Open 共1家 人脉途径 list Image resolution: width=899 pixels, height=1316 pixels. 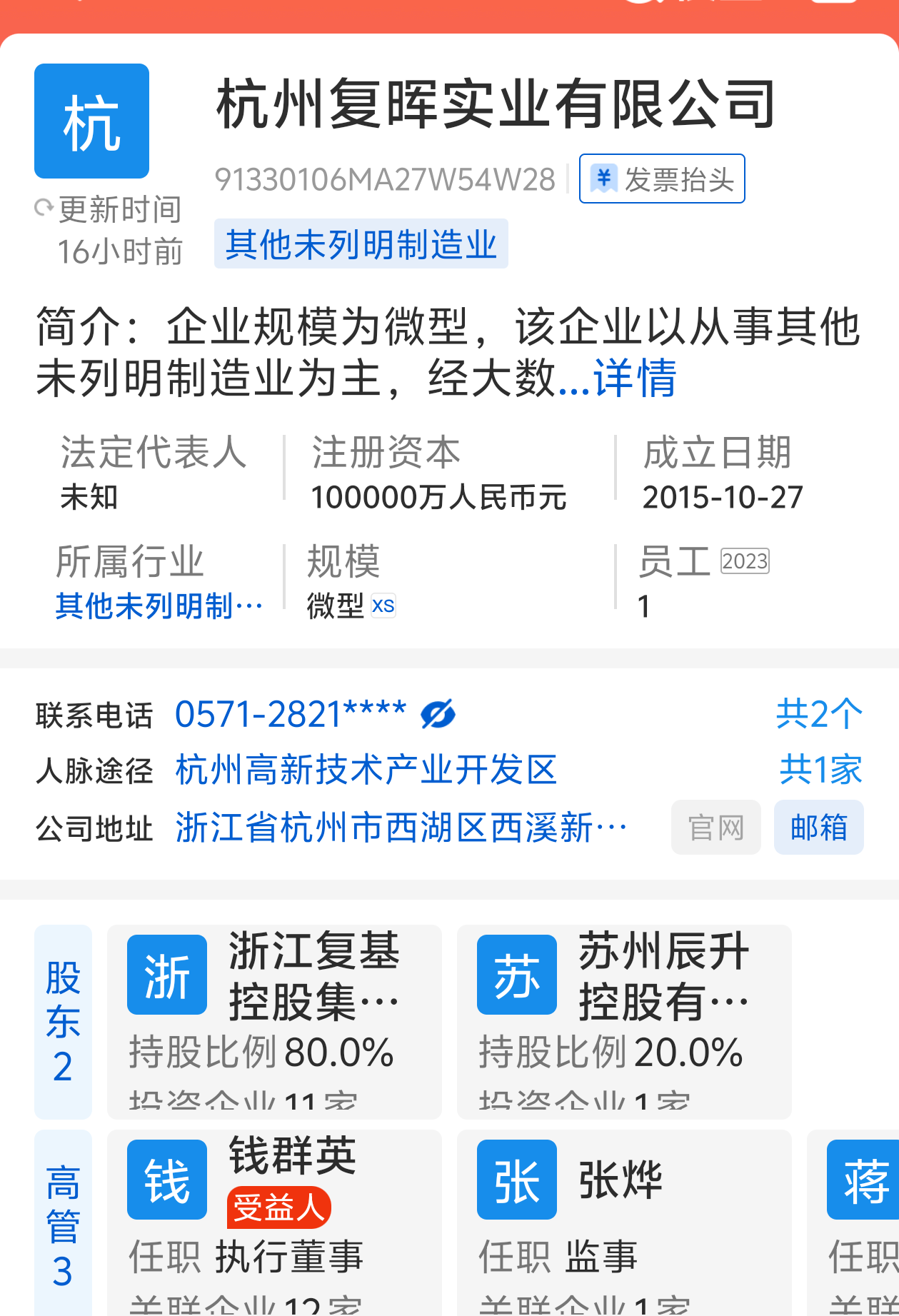pyautogui.click(x=819, y=770)
